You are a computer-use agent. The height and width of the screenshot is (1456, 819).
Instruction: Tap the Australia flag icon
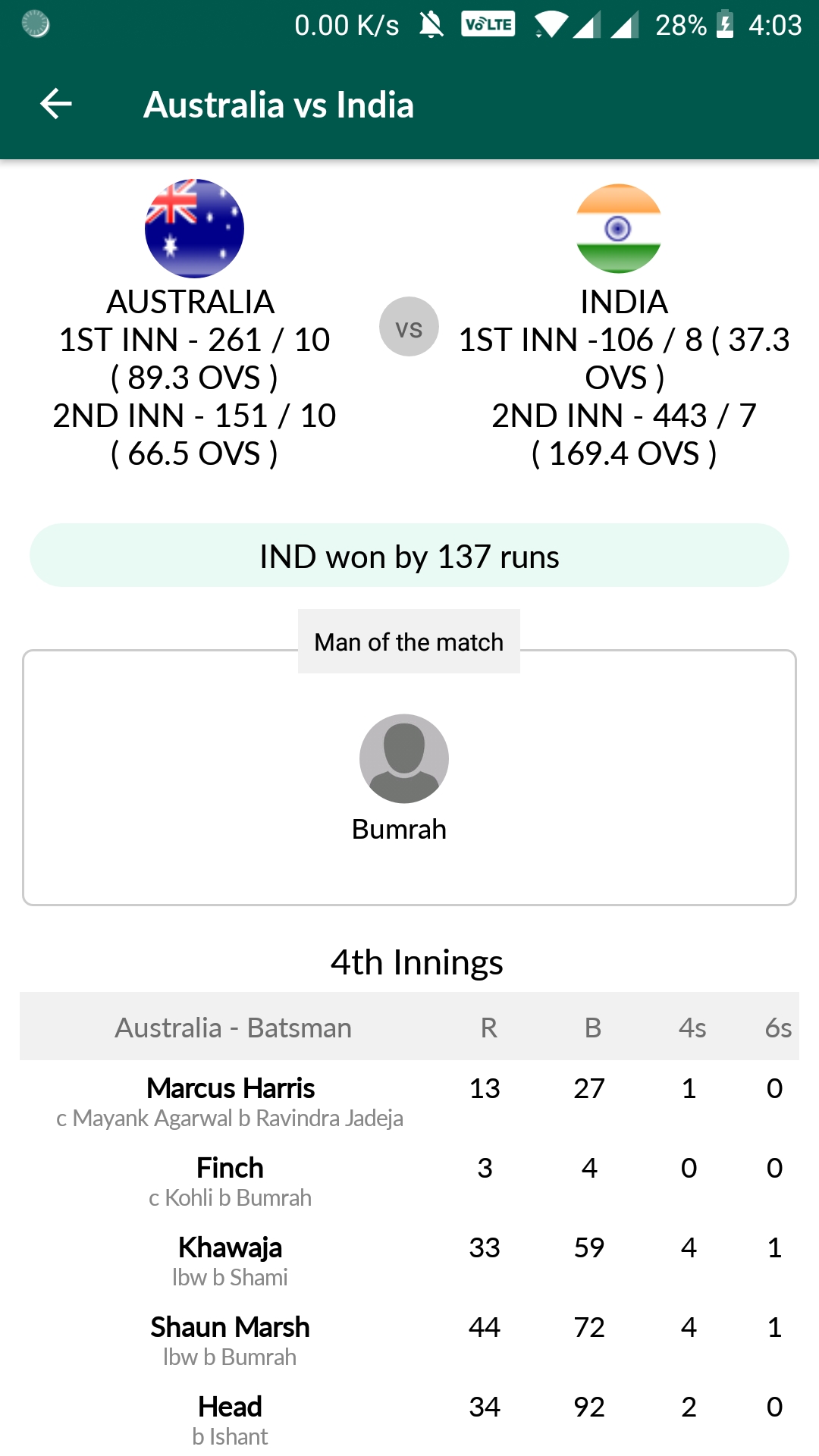[x=193, y=227]
